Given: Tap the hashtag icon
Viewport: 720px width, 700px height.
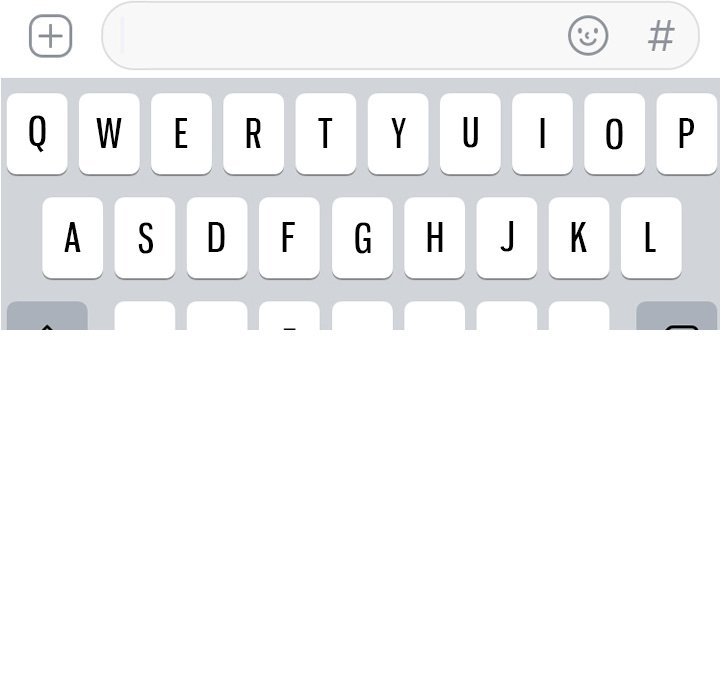Looking at the screenshot, I should click(x=661, y=37).
